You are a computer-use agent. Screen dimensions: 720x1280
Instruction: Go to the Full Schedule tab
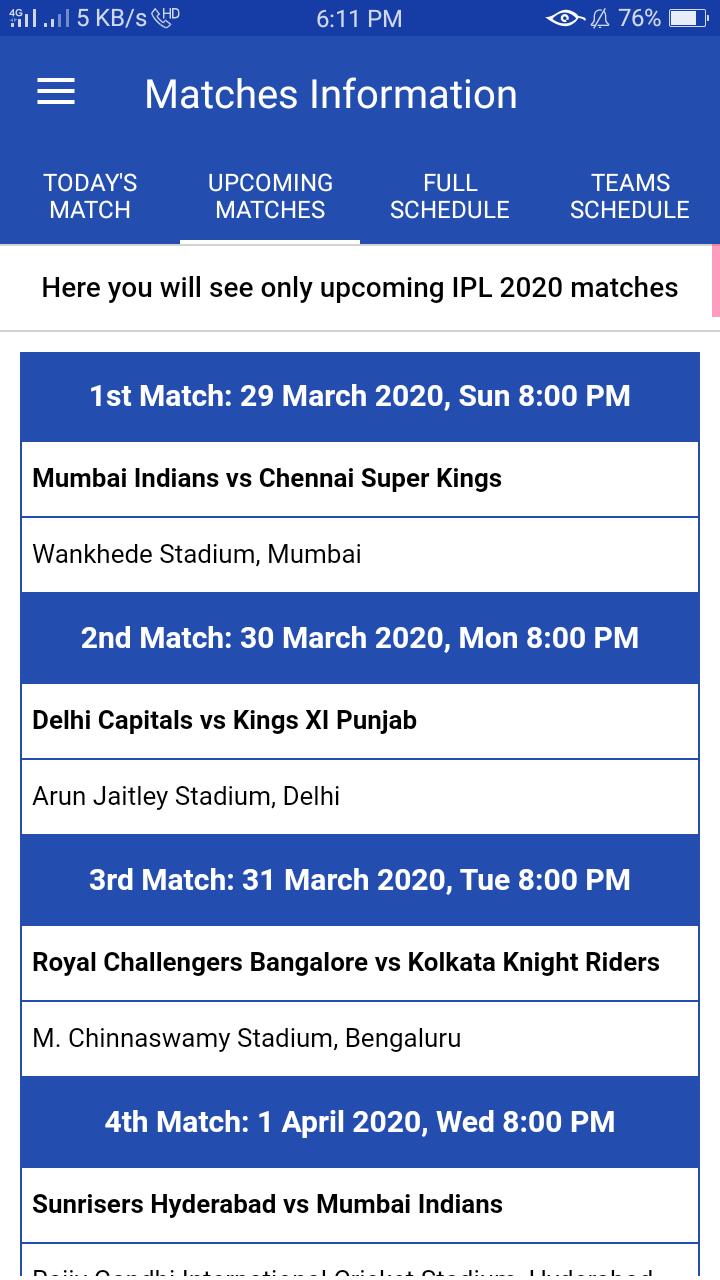coord(450,196)
